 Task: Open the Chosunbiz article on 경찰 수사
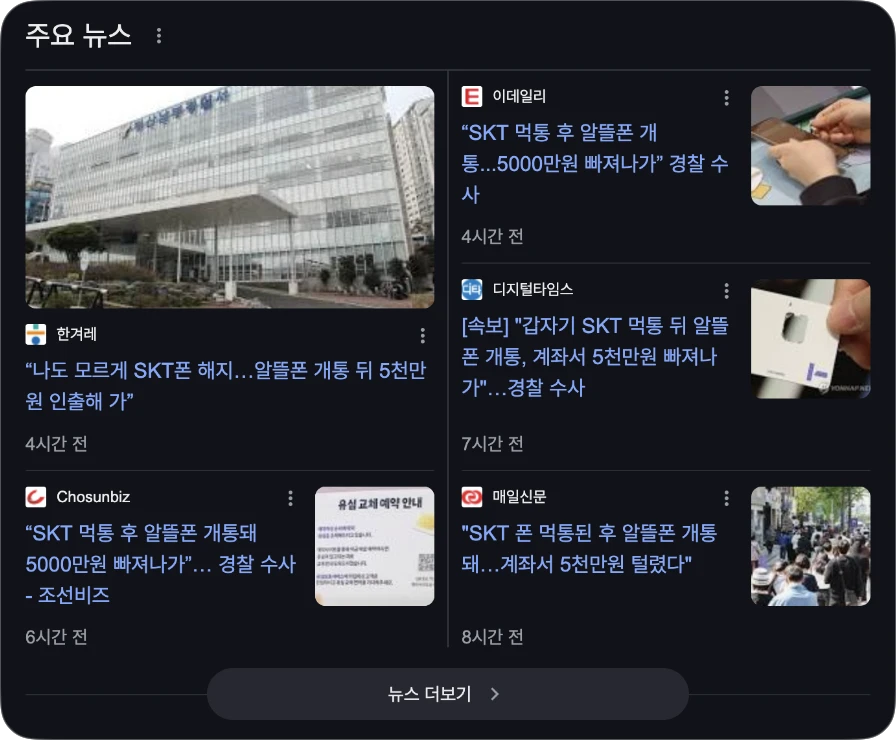click(x=160, y=564)
